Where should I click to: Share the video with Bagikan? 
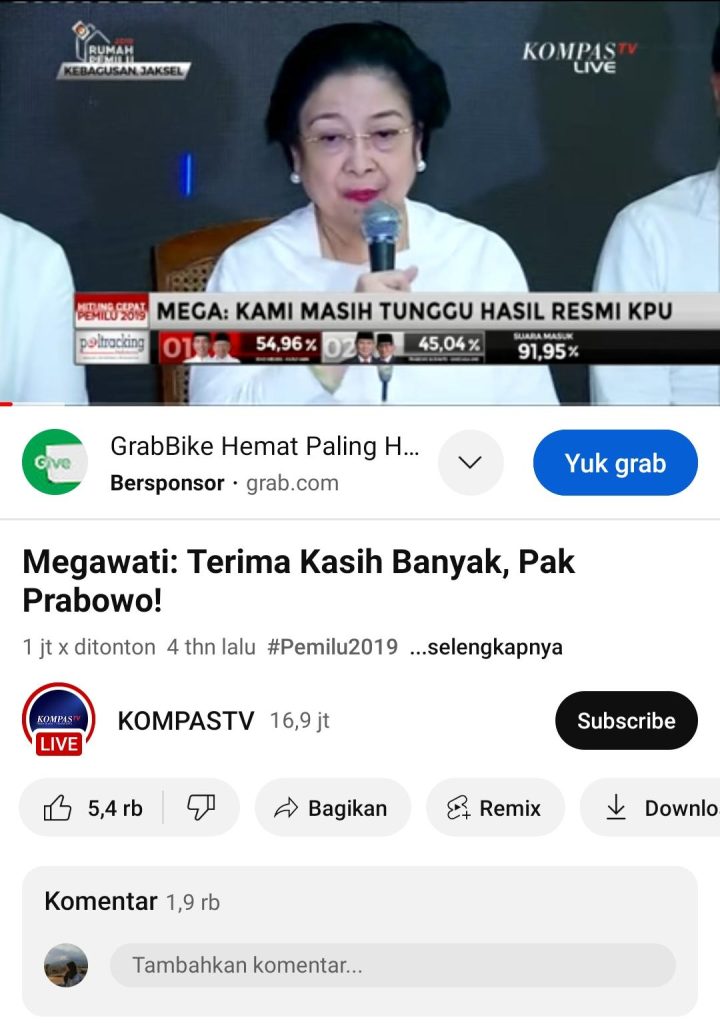[332, 808]
